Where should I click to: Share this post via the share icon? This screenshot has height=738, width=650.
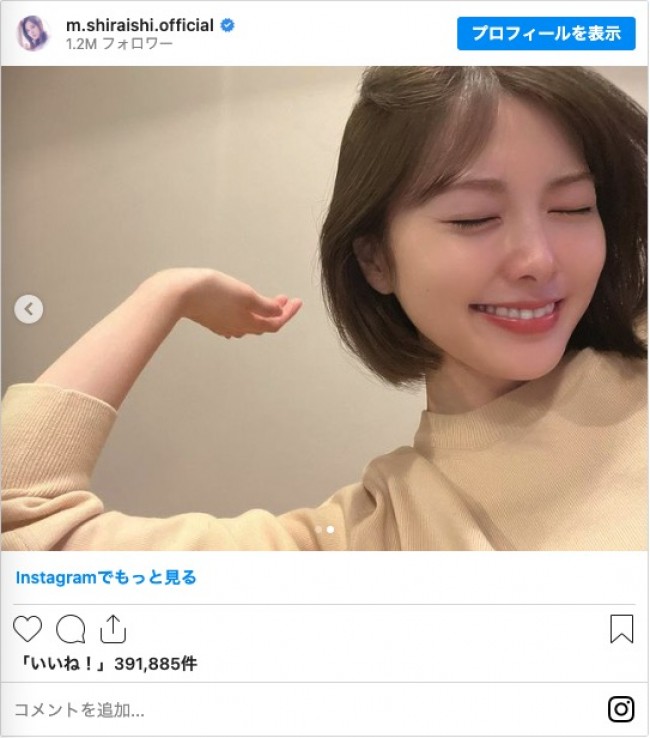point(113,629)
